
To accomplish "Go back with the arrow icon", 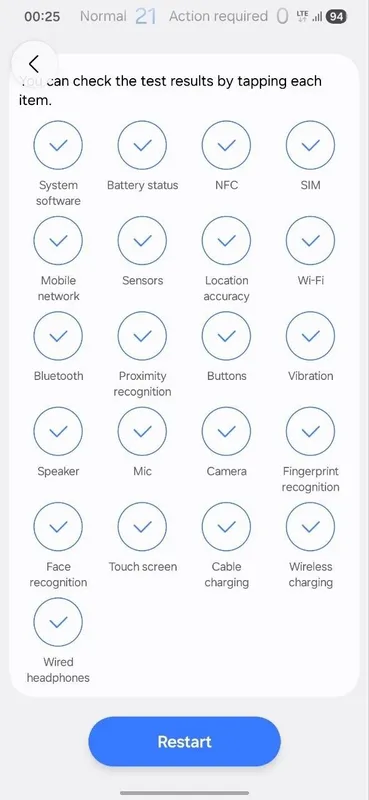I will (x=34, y=64).
